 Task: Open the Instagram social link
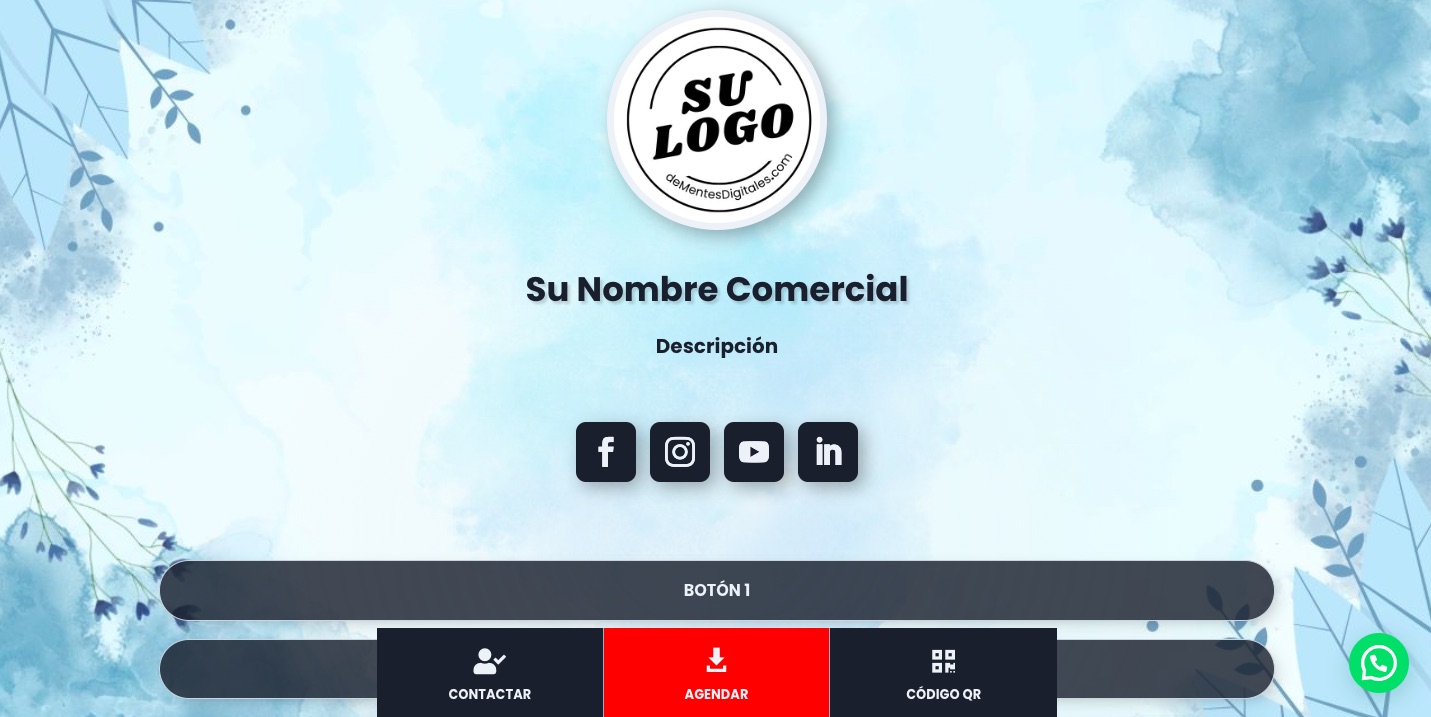tap(680, 452)
